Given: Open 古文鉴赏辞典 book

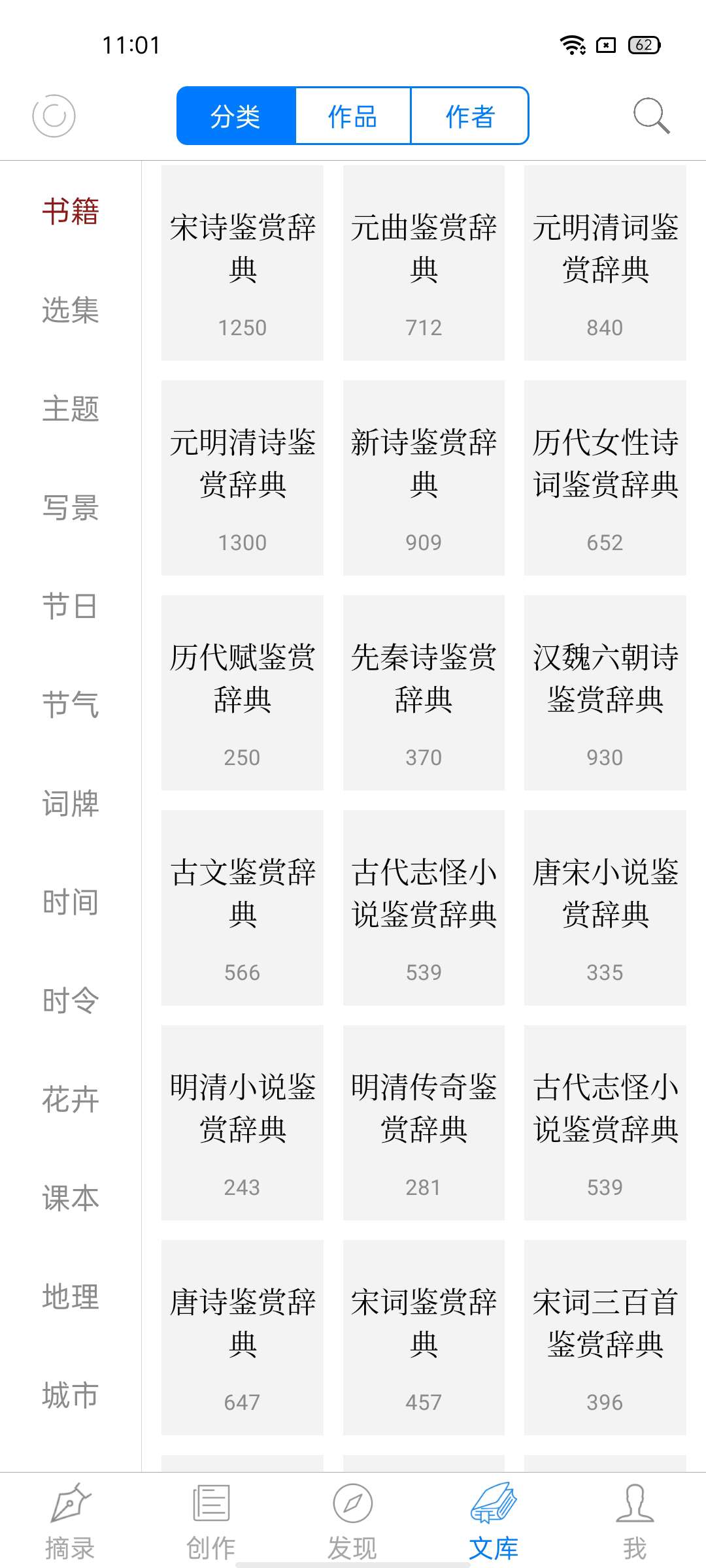Looking at the screenshot, I should [x=243, y=907].
